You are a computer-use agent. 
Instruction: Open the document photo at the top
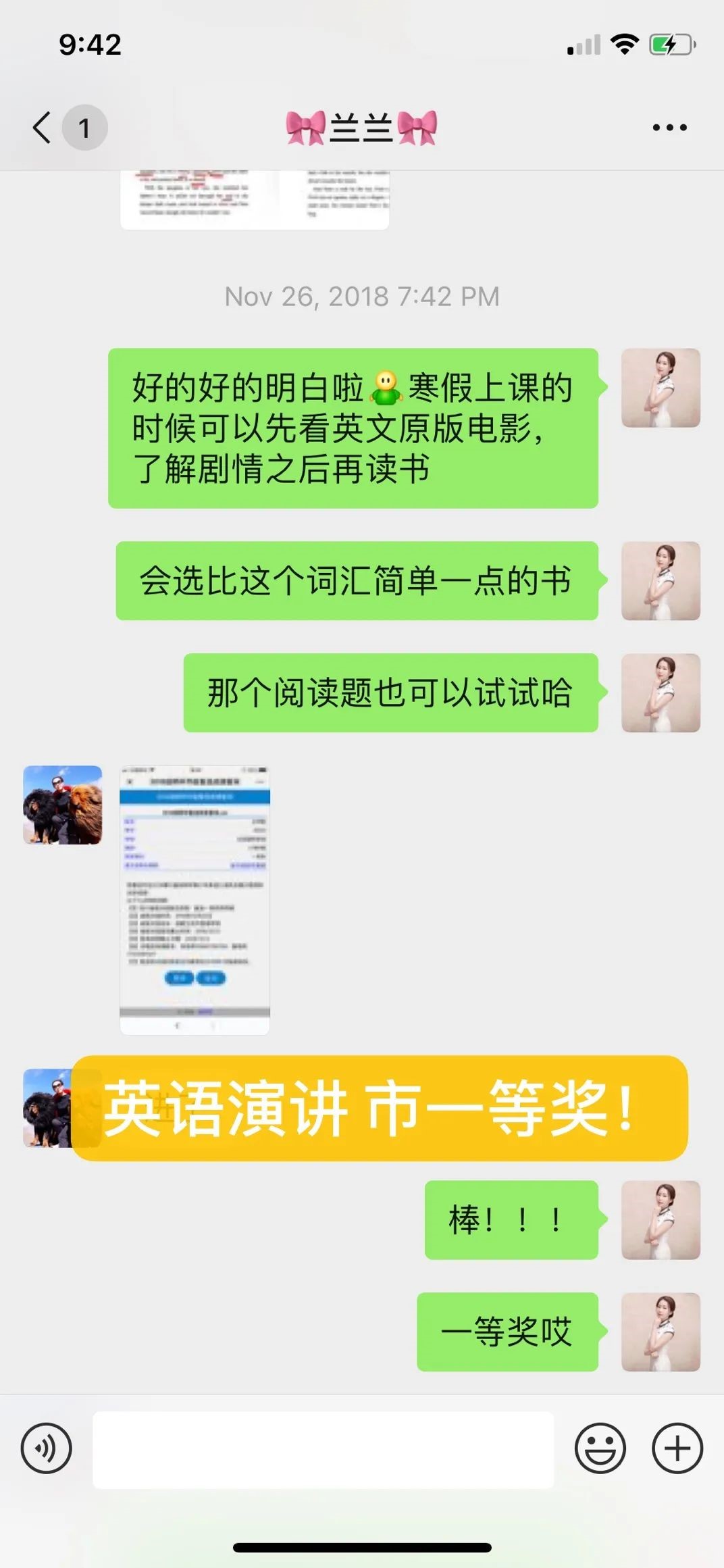(x=254, y=199)
